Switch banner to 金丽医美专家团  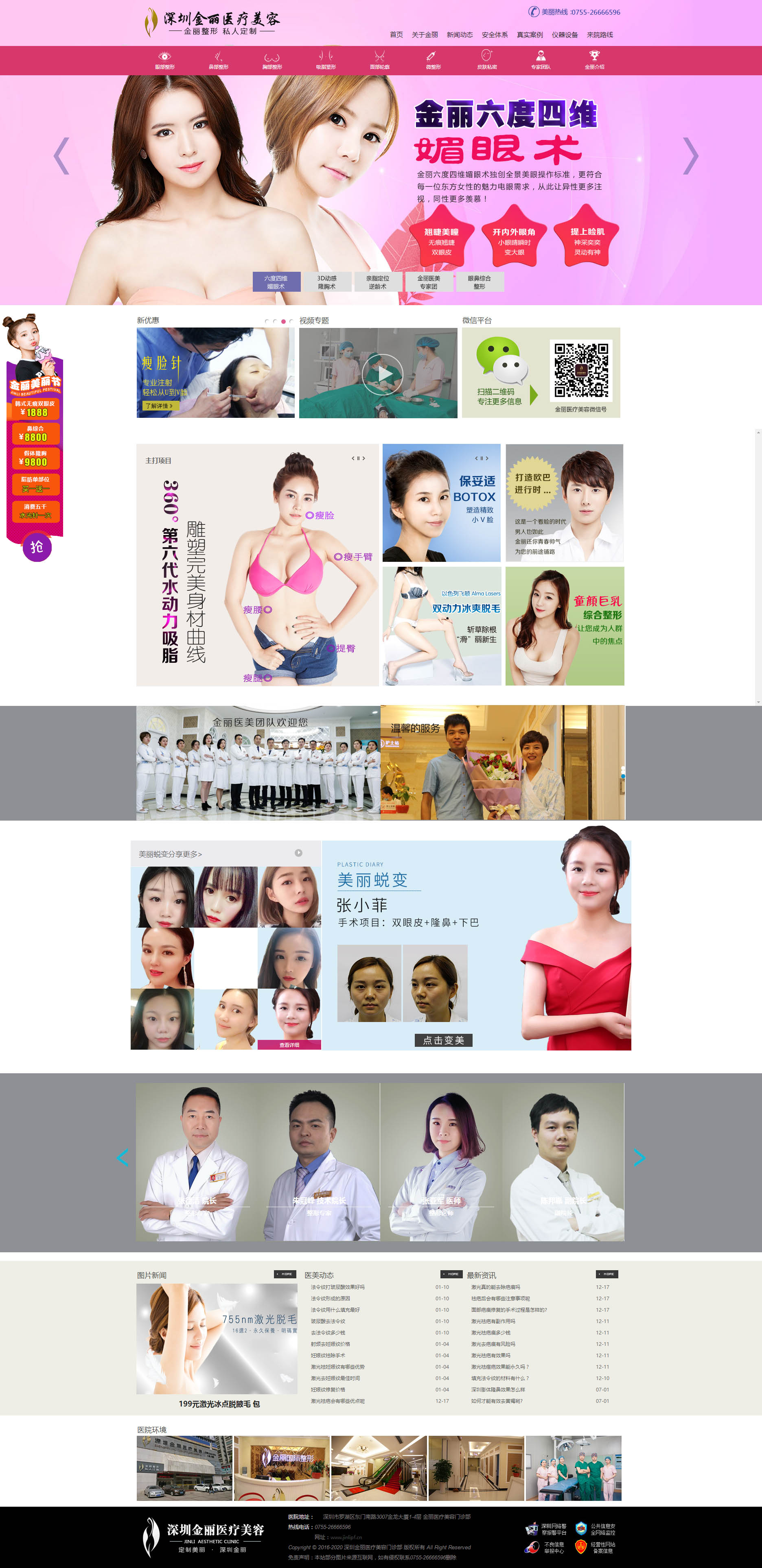pos(428,282)
